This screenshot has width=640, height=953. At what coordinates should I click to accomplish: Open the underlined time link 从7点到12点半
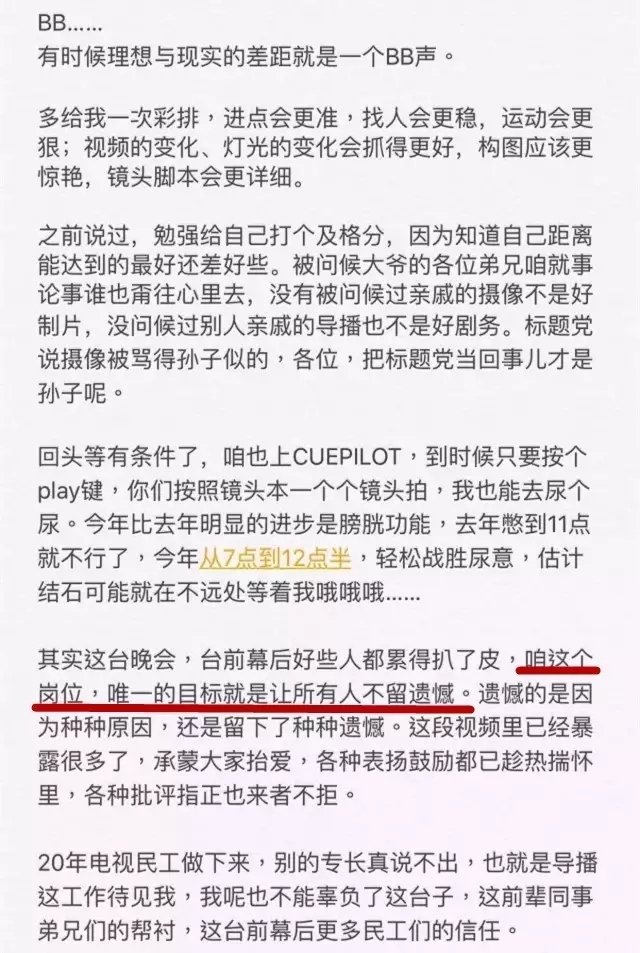[x=275, y=558]
